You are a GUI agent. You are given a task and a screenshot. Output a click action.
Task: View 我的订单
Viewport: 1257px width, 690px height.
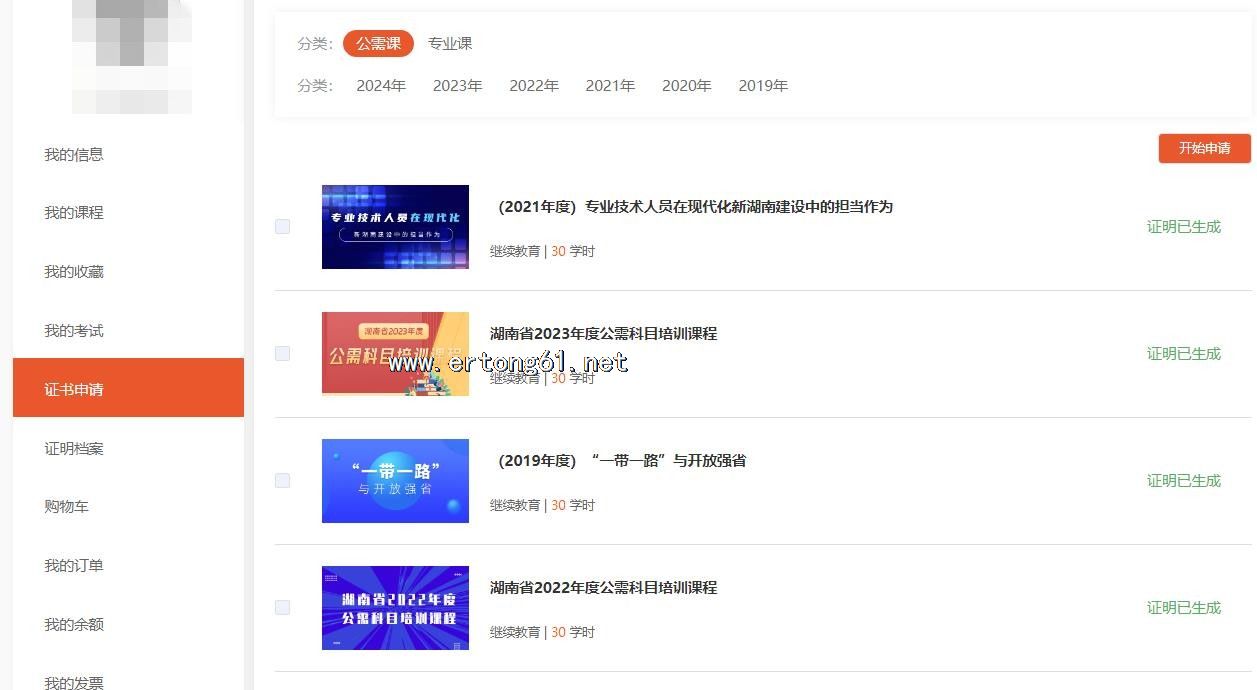tap(74, 566)
